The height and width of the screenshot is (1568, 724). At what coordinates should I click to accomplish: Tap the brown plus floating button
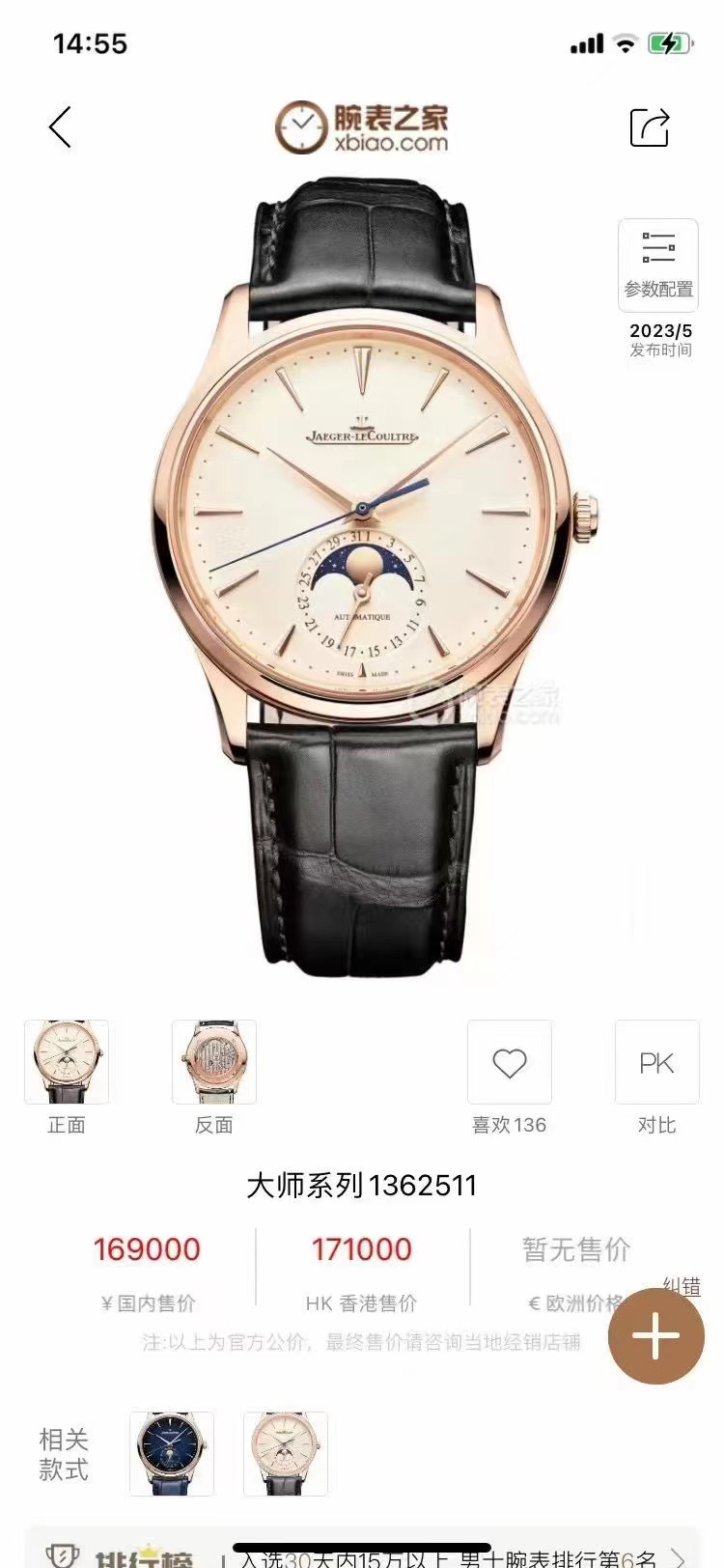(x=656, y=1337)
